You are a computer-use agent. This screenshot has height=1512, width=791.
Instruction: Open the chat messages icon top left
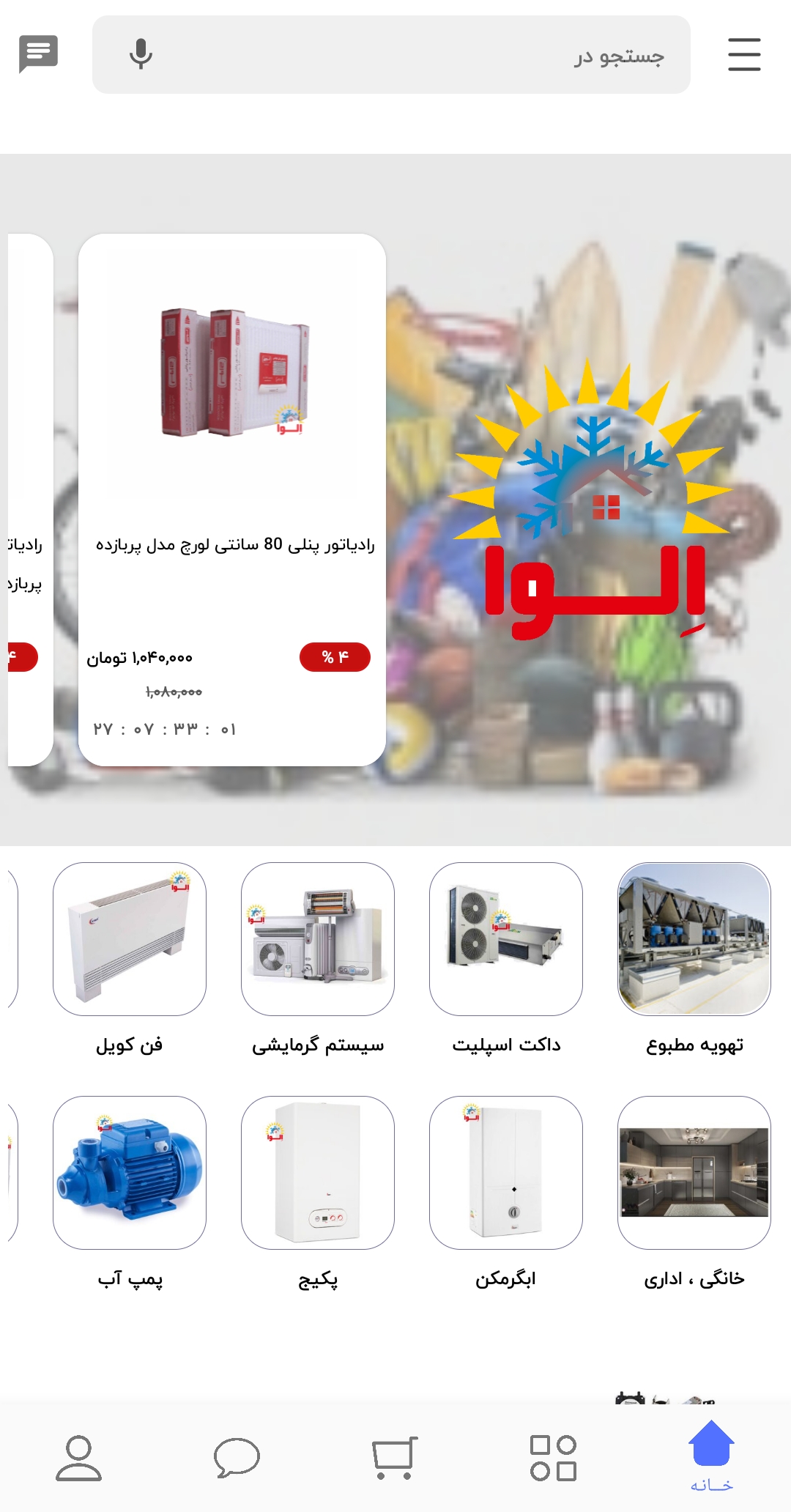pos(38,53)
